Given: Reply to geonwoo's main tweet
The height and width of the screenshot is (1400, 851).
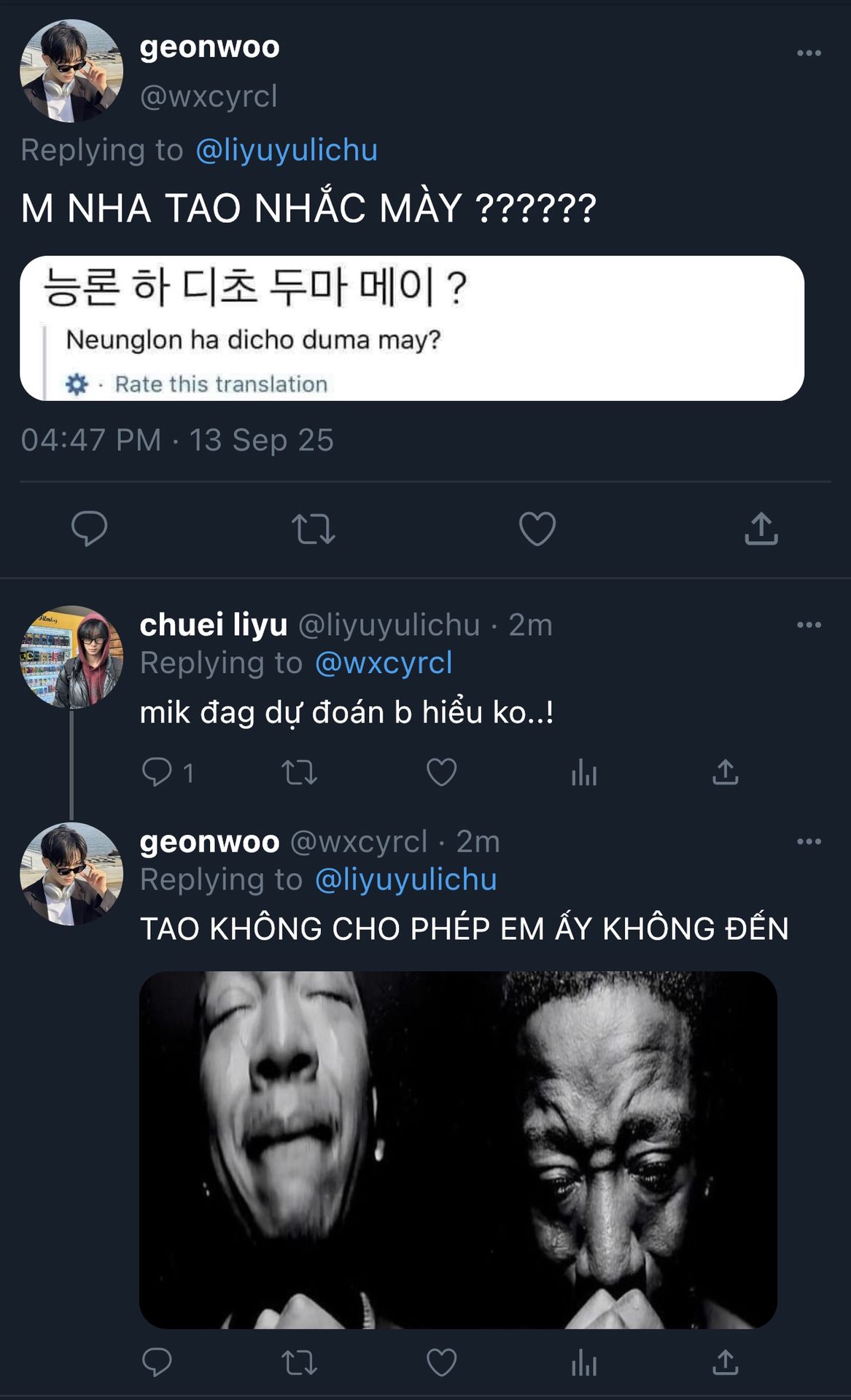Looking at the screenshot, I should pos(89,529).
